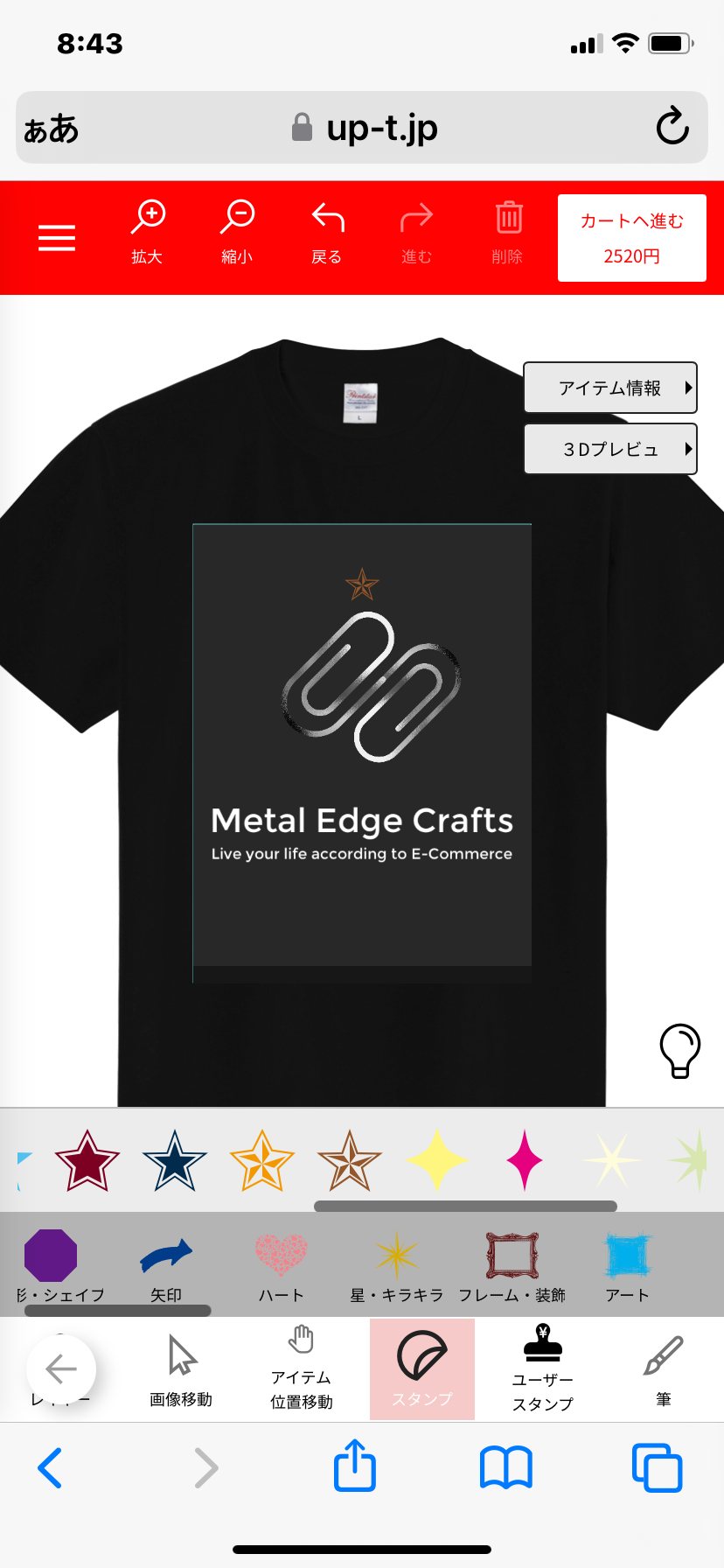Image resolution: width=724 pixels, height=1568 pixels.
Task: Tap カートへ進む to proceed to cart
Action: tap(631, 238)
